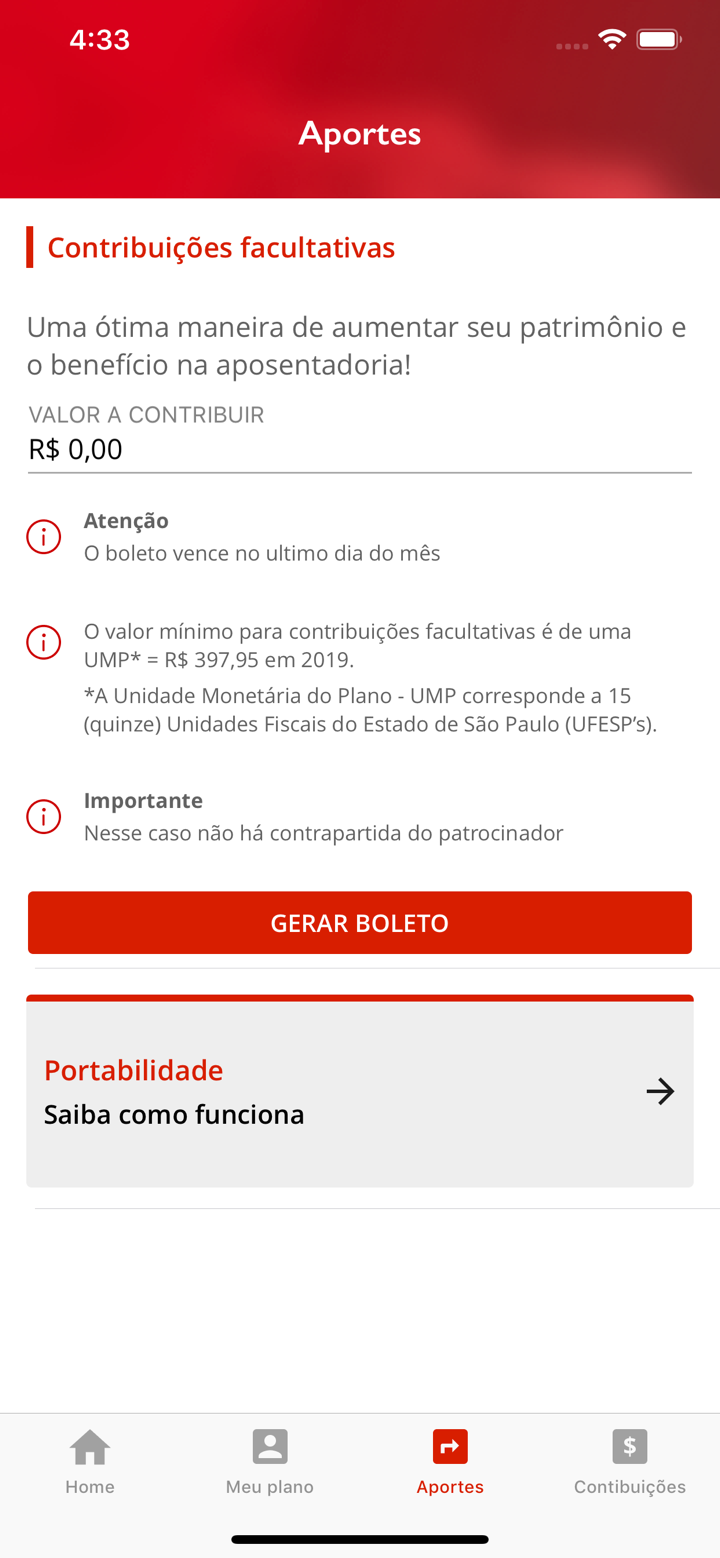
Task: Expand the Portabilidade section
Action: click(360, 1091)
